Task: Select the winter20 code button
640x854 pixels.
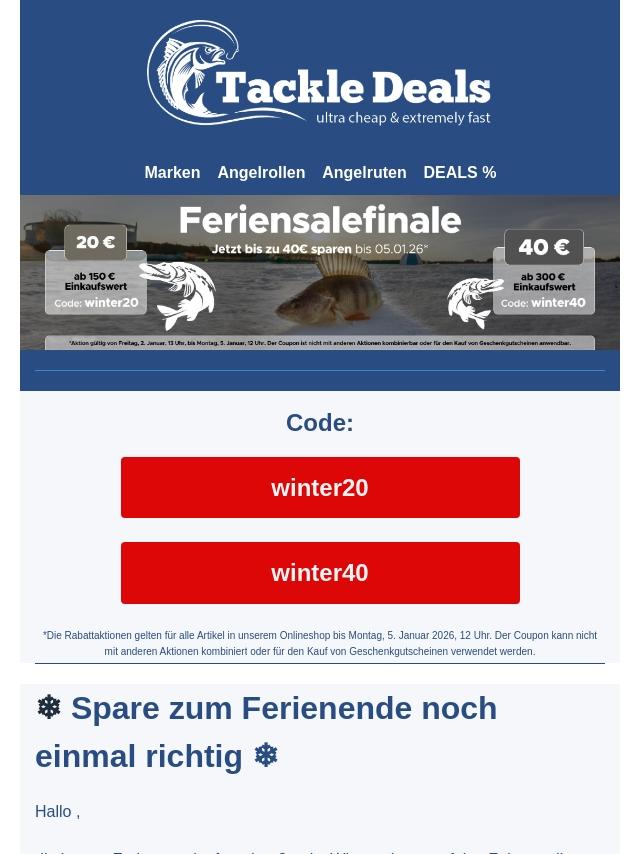Action: point(320,487)
